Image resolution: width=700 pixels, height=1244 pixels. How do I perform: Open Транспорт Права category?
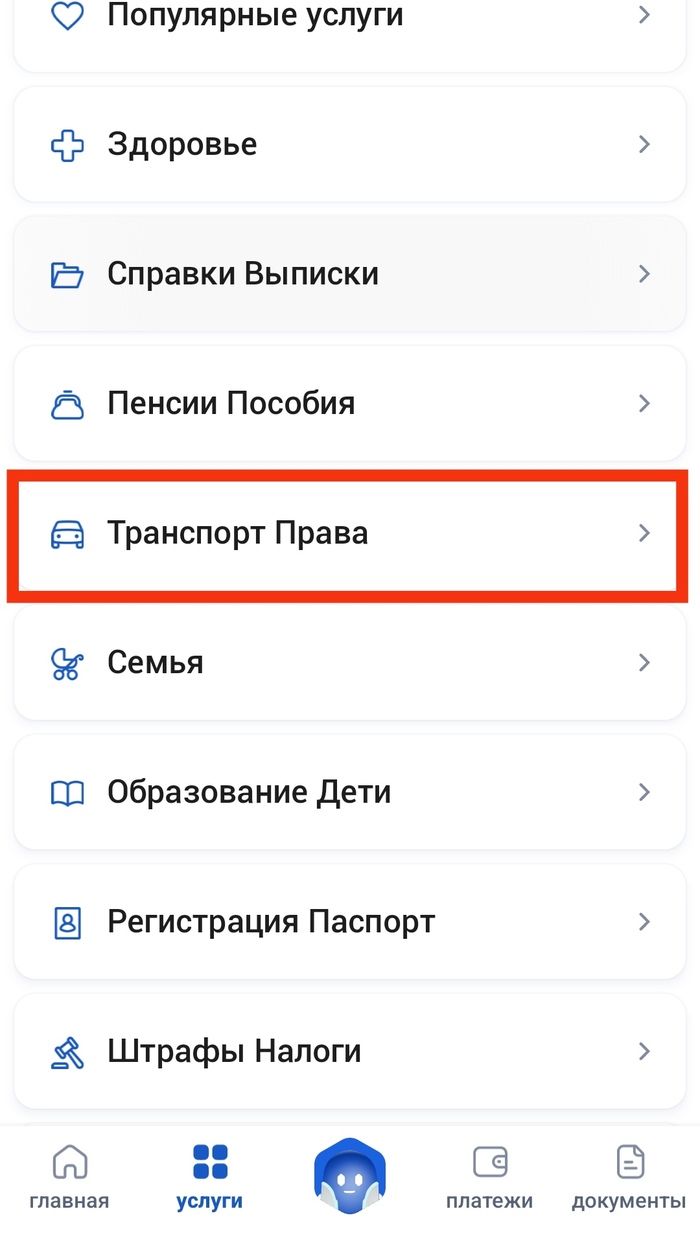pyautogui.click(x=349, y=533)
